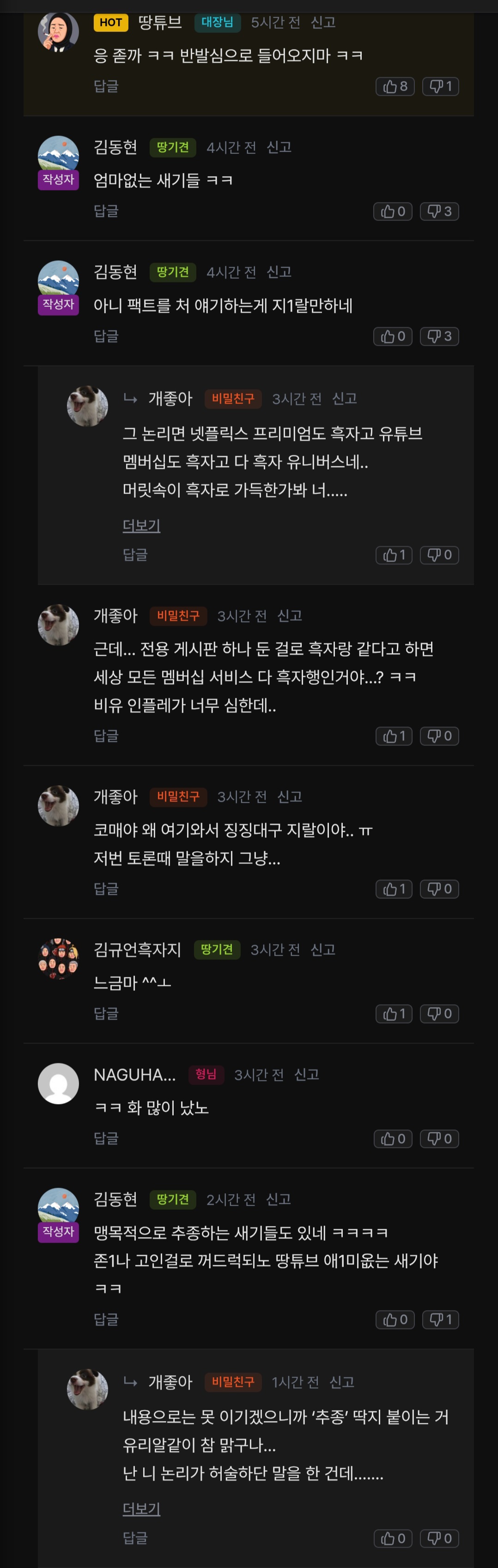Like 개좋아's '내용으로는 못 이기겠으니까' reply
Screen dimensions: 498x1568
[393, 1538]
